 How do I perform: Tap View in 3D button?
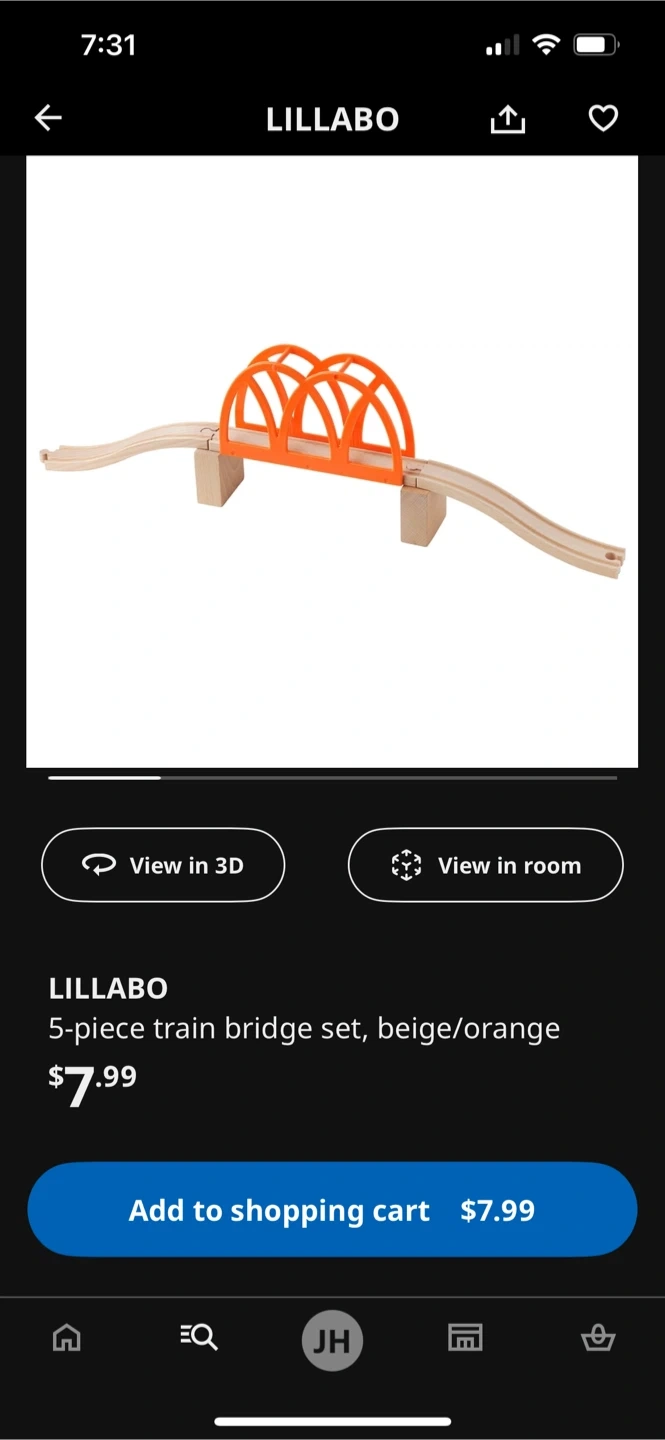point(163,865)
